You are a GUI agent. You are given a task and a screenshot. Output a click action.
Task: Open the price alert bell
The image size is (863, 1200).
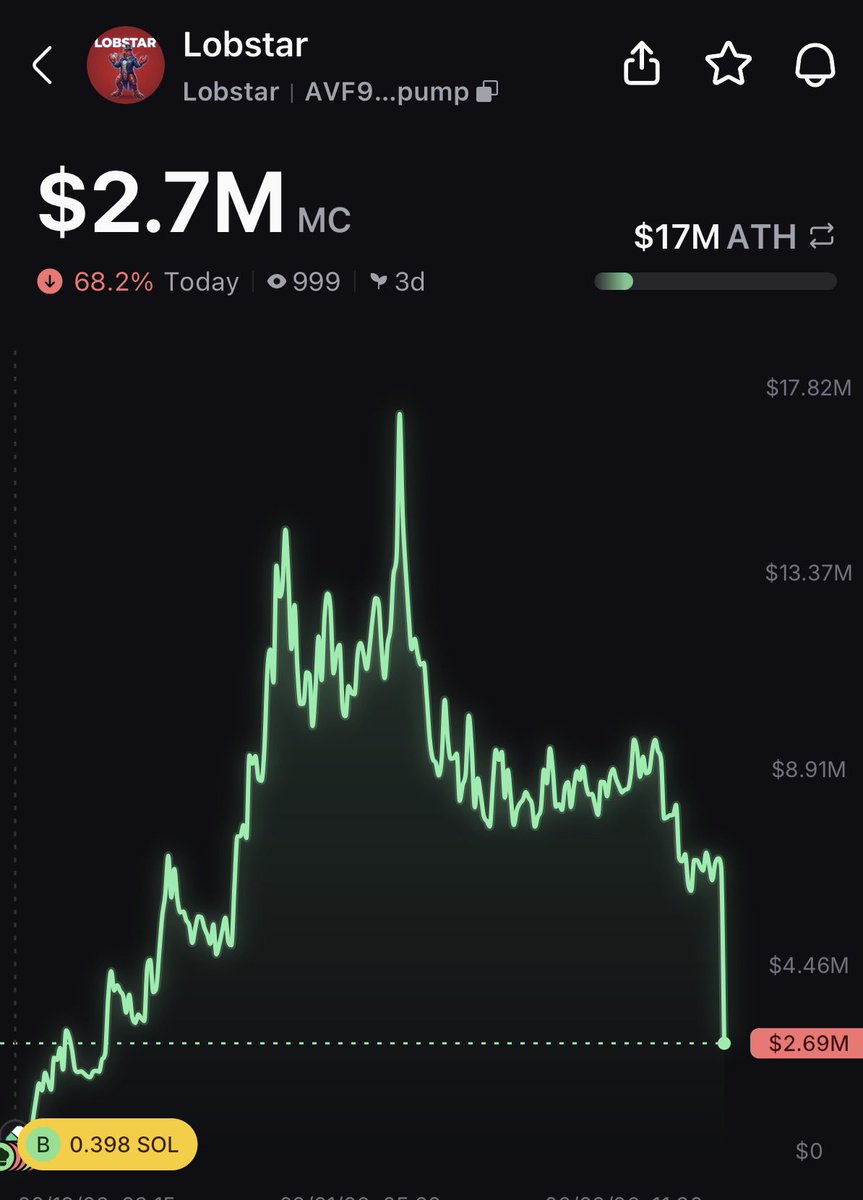pyautogui.click(x=815, y=66)
